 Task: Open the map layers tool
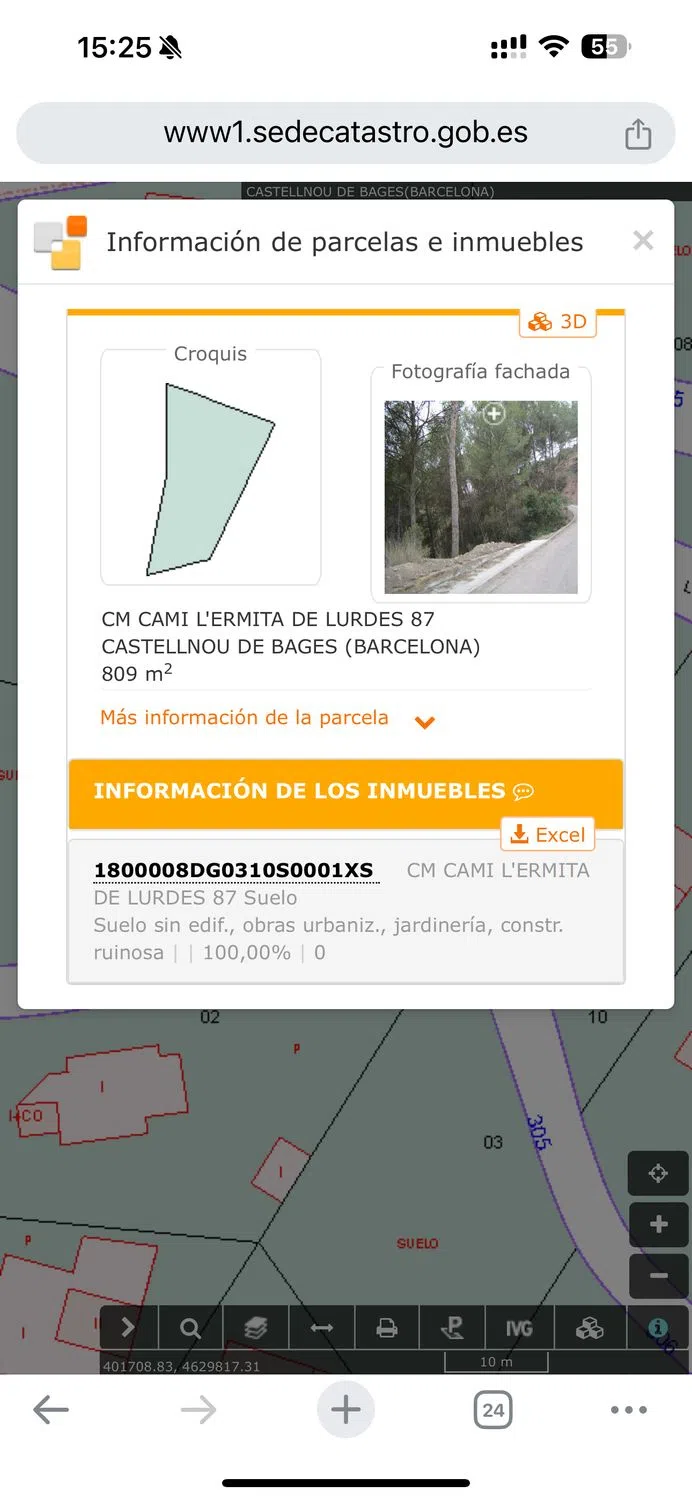coord(256,1328)
